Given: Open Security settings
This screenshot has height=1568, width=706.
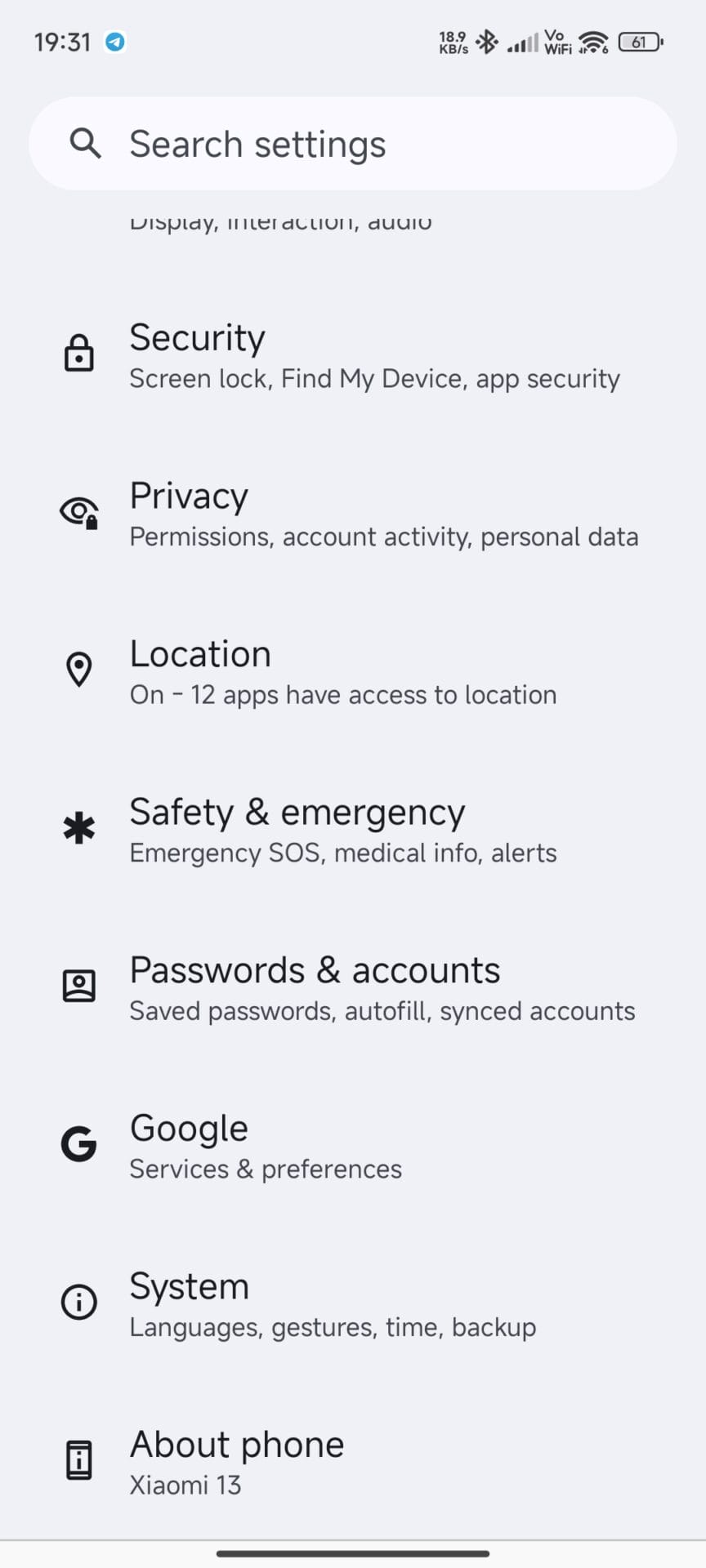Looking at the screenshot, I should (x=353, y=356).
